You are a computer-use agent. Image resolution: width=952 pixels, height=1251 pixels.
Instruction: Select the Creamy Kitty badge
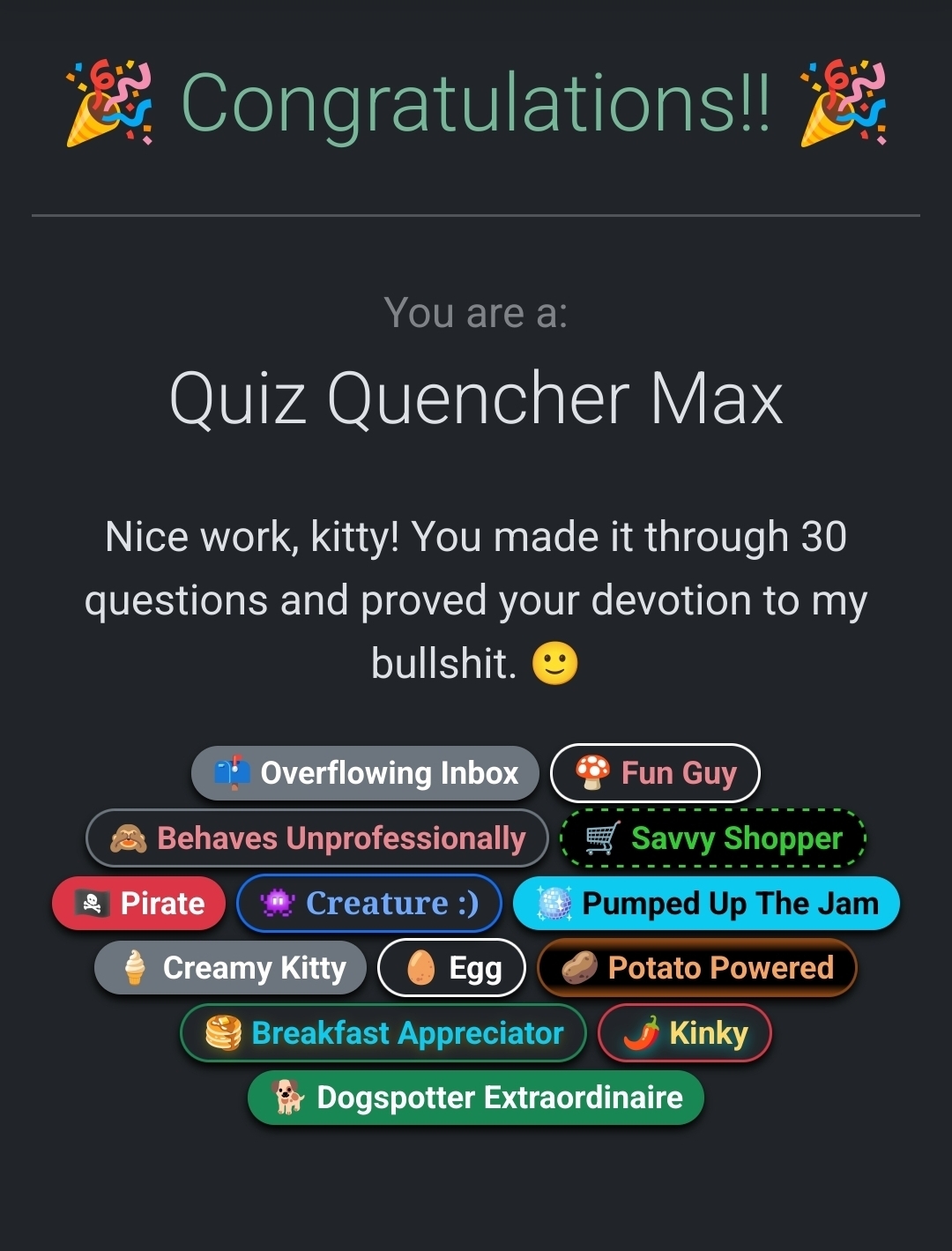[231, 968]
